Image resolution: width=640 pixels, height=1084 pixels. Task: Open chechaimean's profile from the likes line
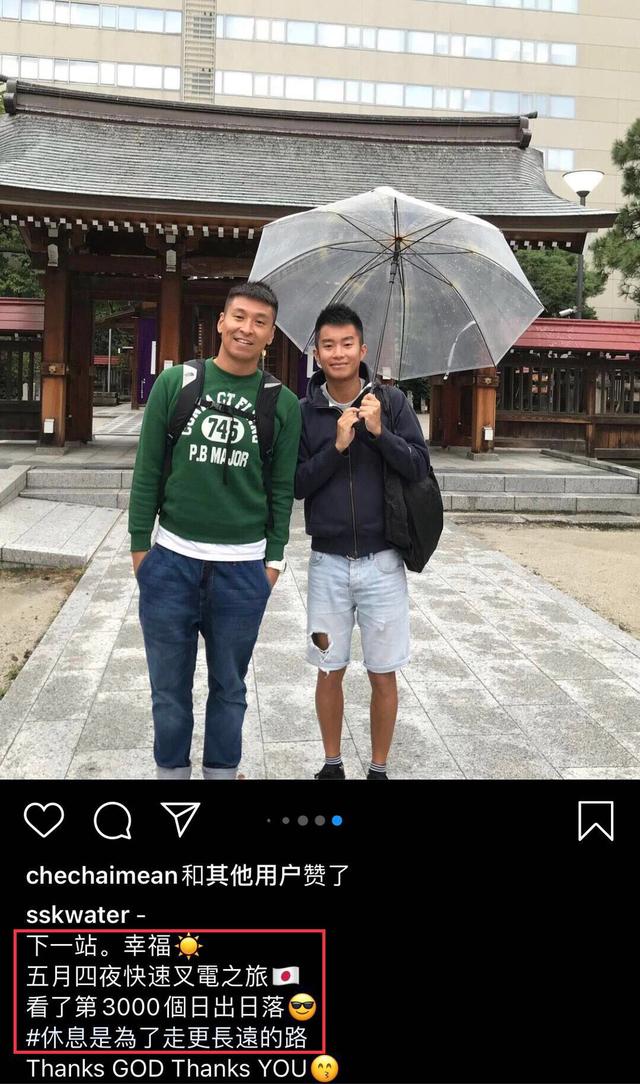point(102,876)
